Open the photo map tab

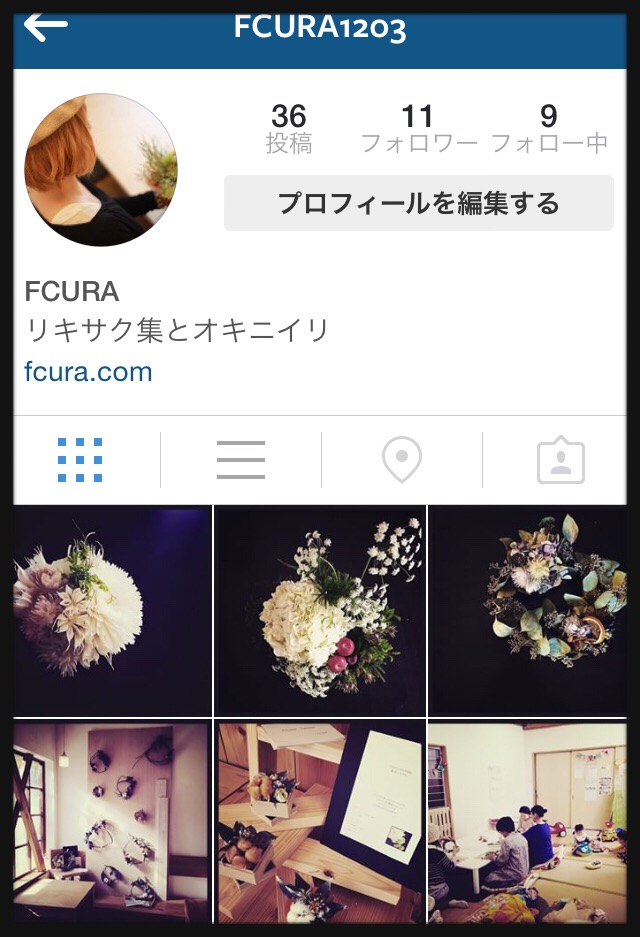pos(401,461)
